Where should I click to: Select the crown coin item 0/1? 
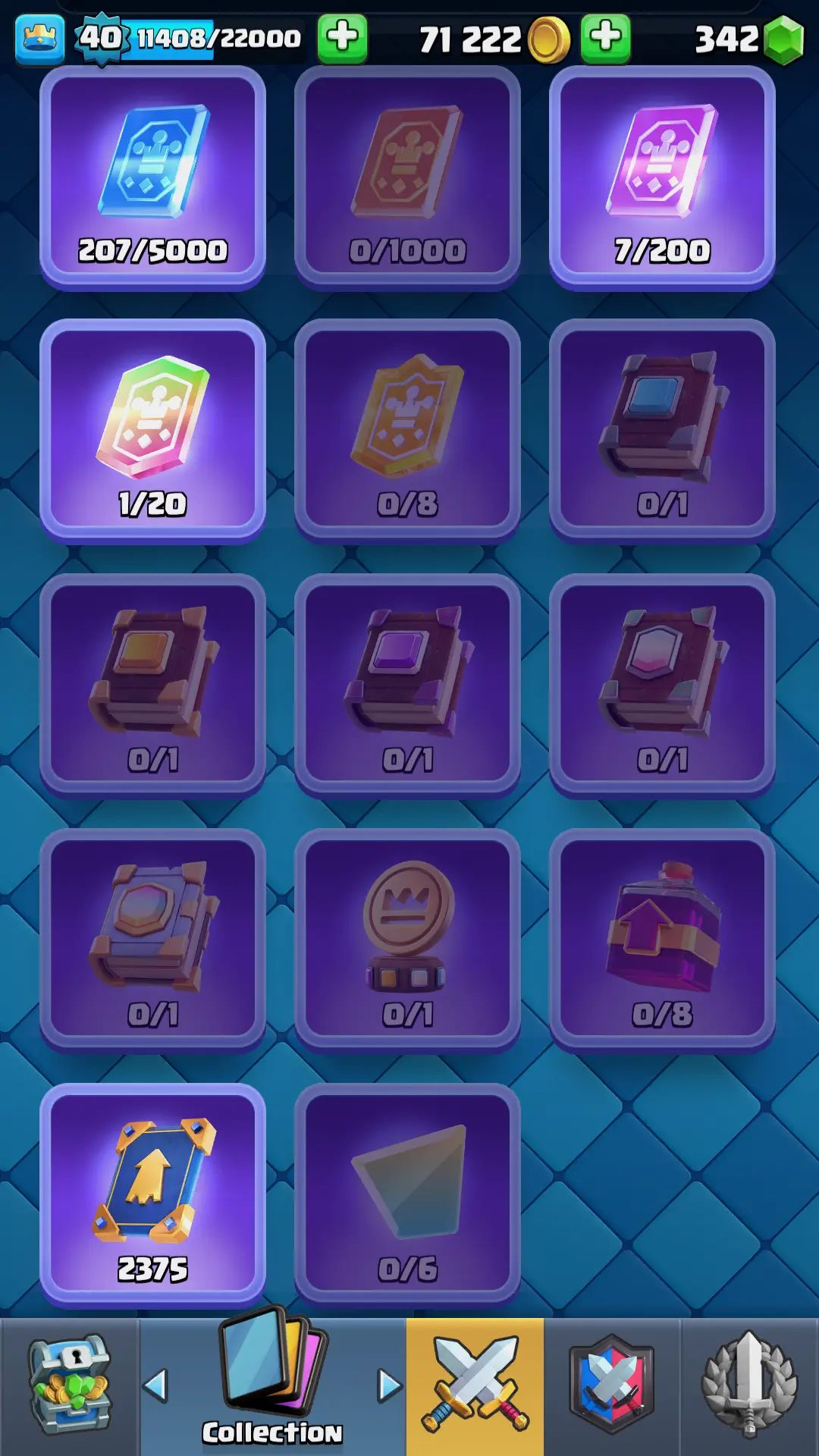(407, 940)
